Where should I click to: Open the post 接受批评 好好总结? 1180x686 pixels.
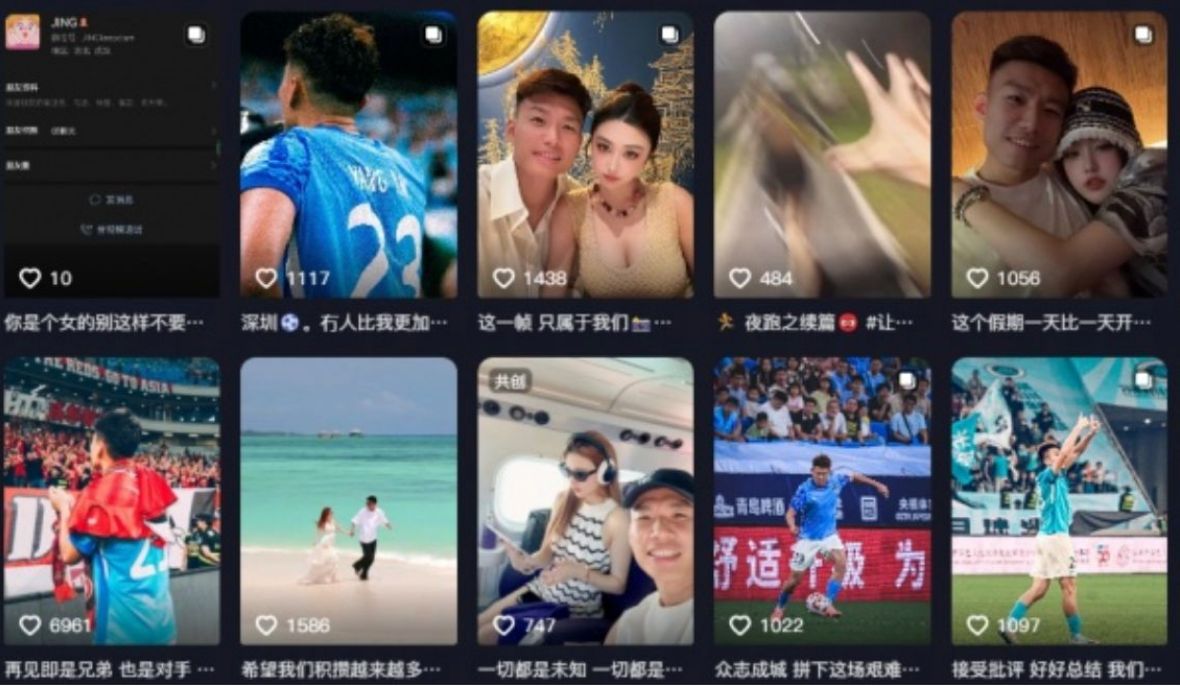click(1059, 500)
